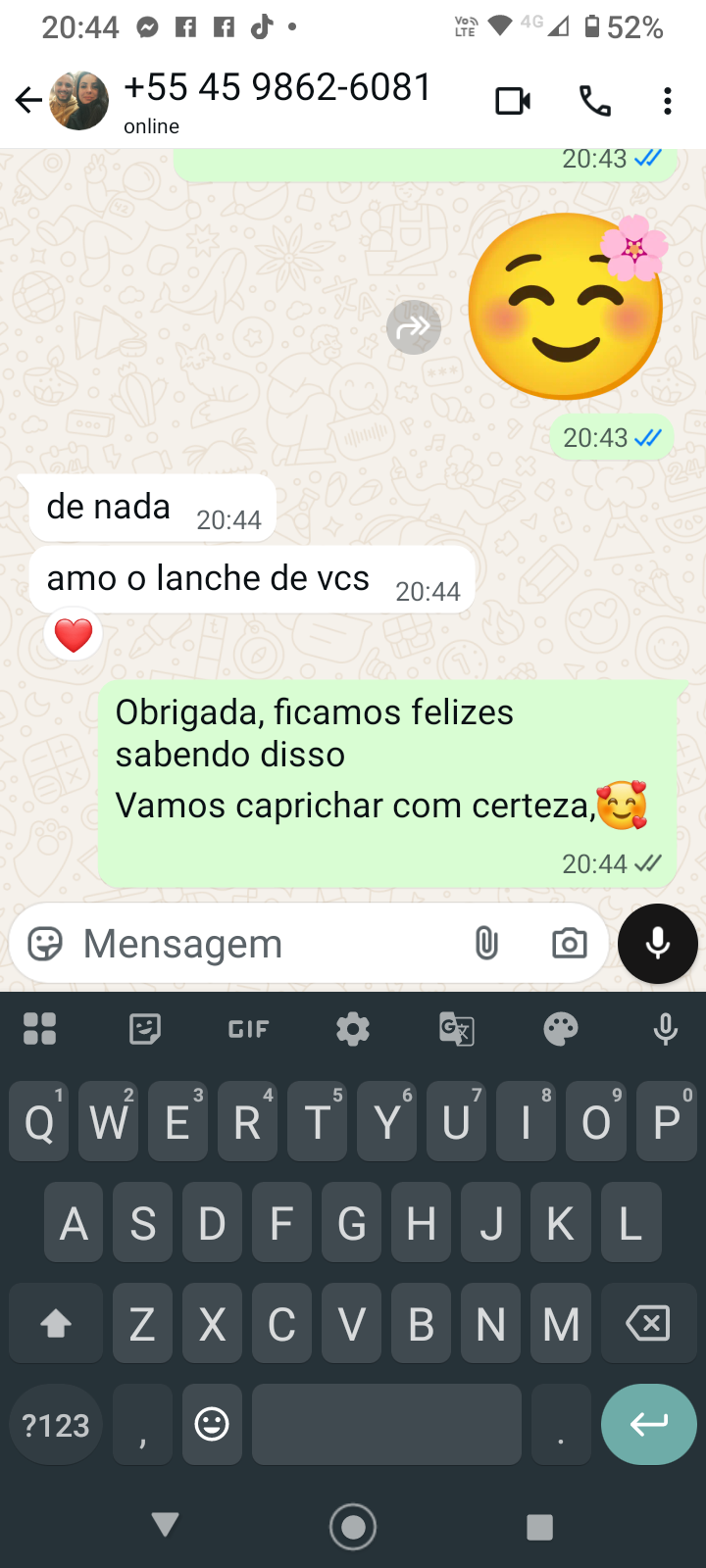Attach a file with the paperclip
Image resolution: width=706 pixels, height=1568 pixels.
click(x=486, y=944)
